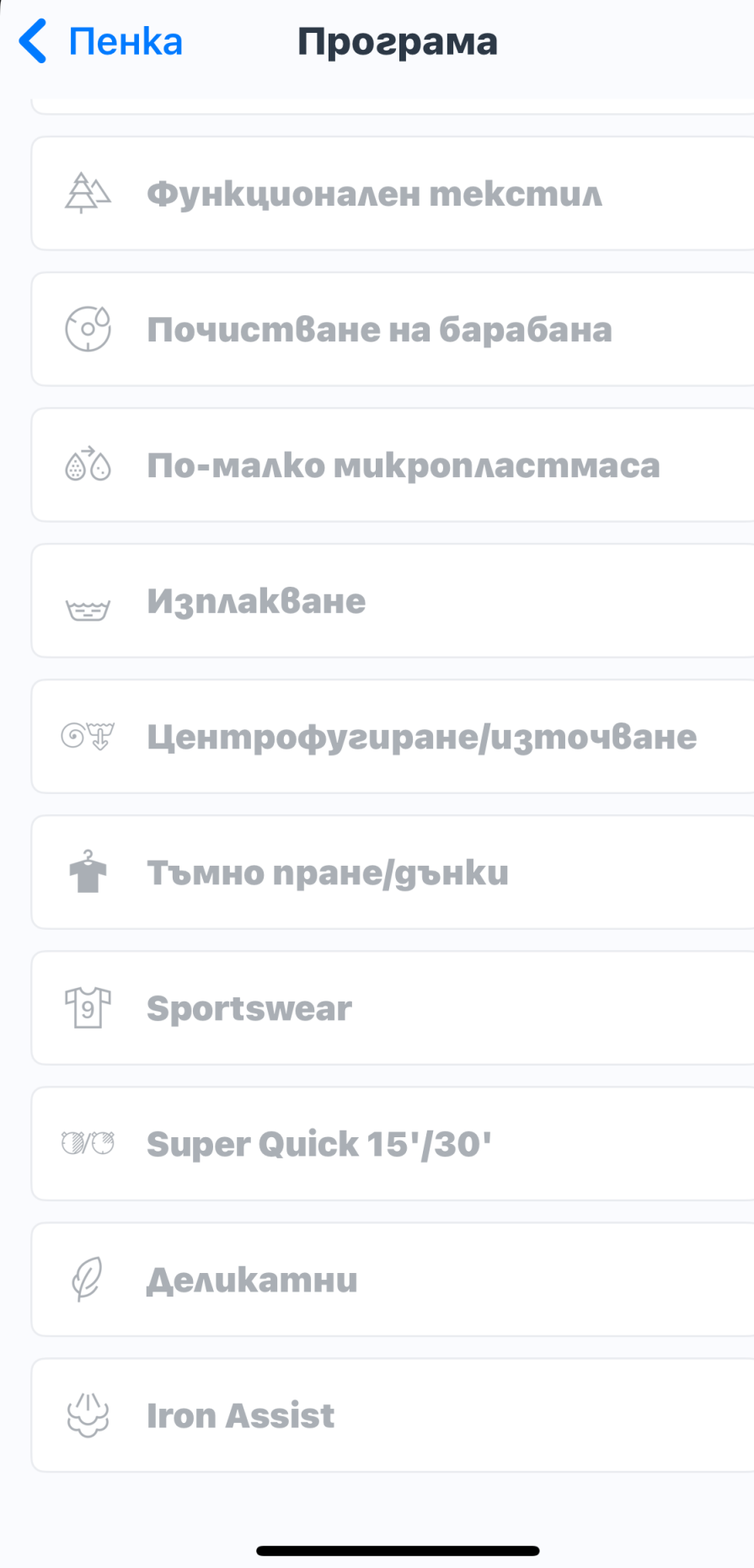Go back to Пенка
Image resolution: width=754 pixels, height=1568 pixels.
coord(101,42)
